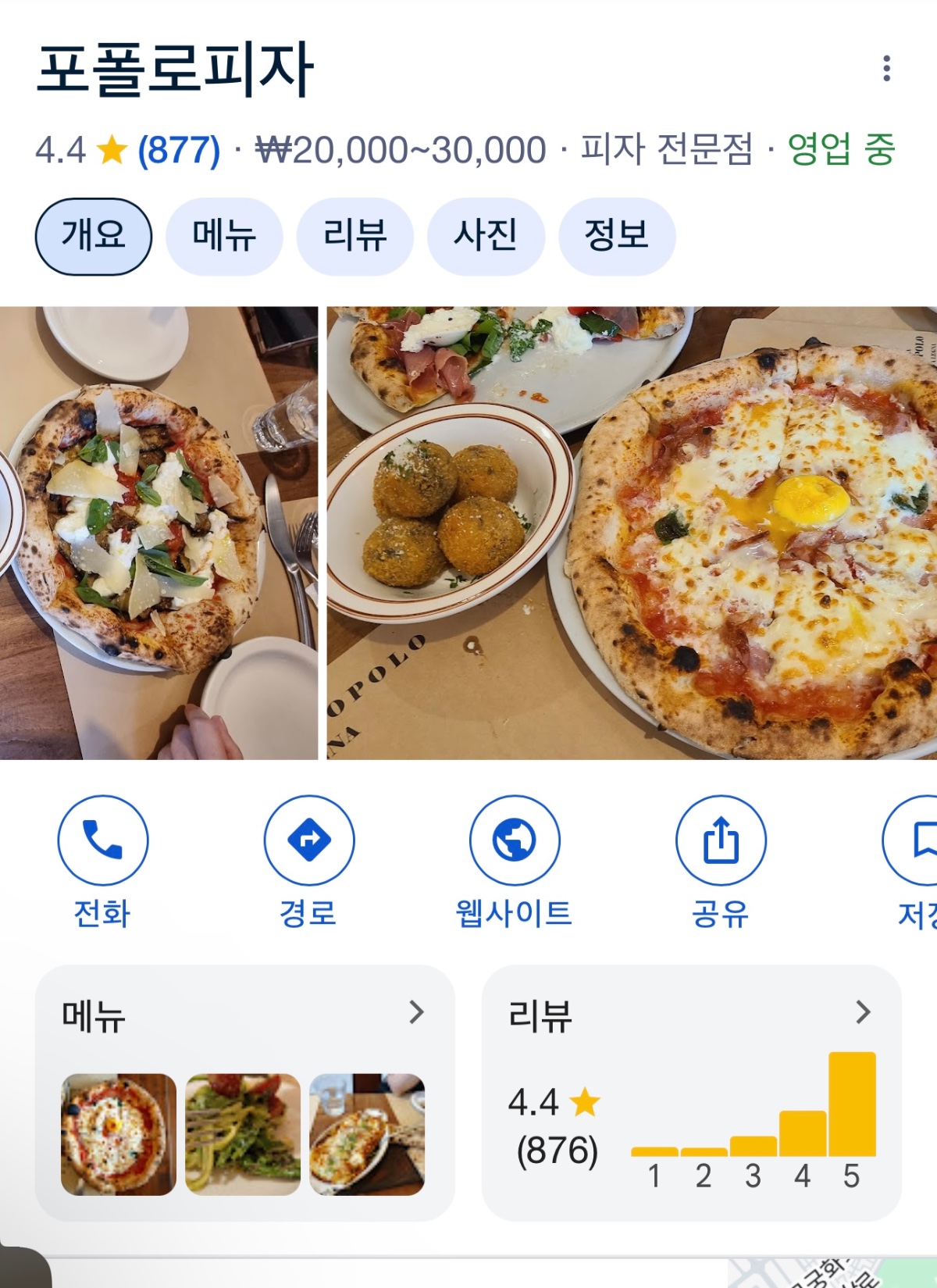
Task: Open the 메뉴 card with food thumbnails
Action: click(x=244, y=1092)
